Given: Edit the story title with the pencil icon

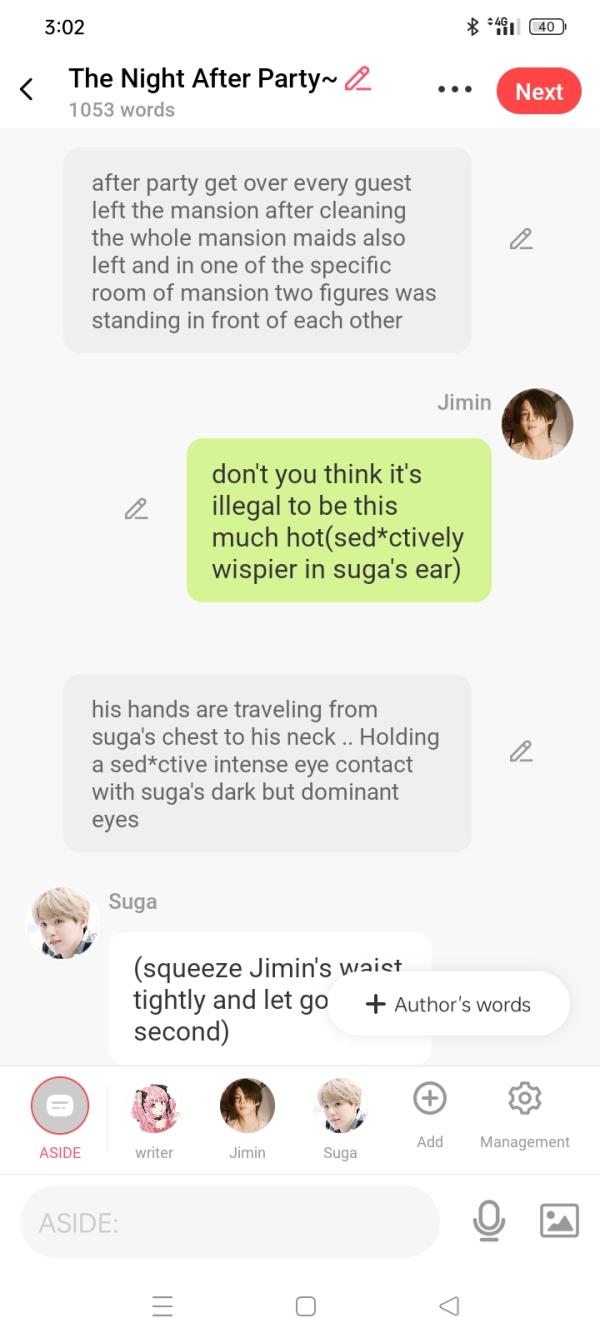Looking at the screenshot, I should click(x=357, y=79).
